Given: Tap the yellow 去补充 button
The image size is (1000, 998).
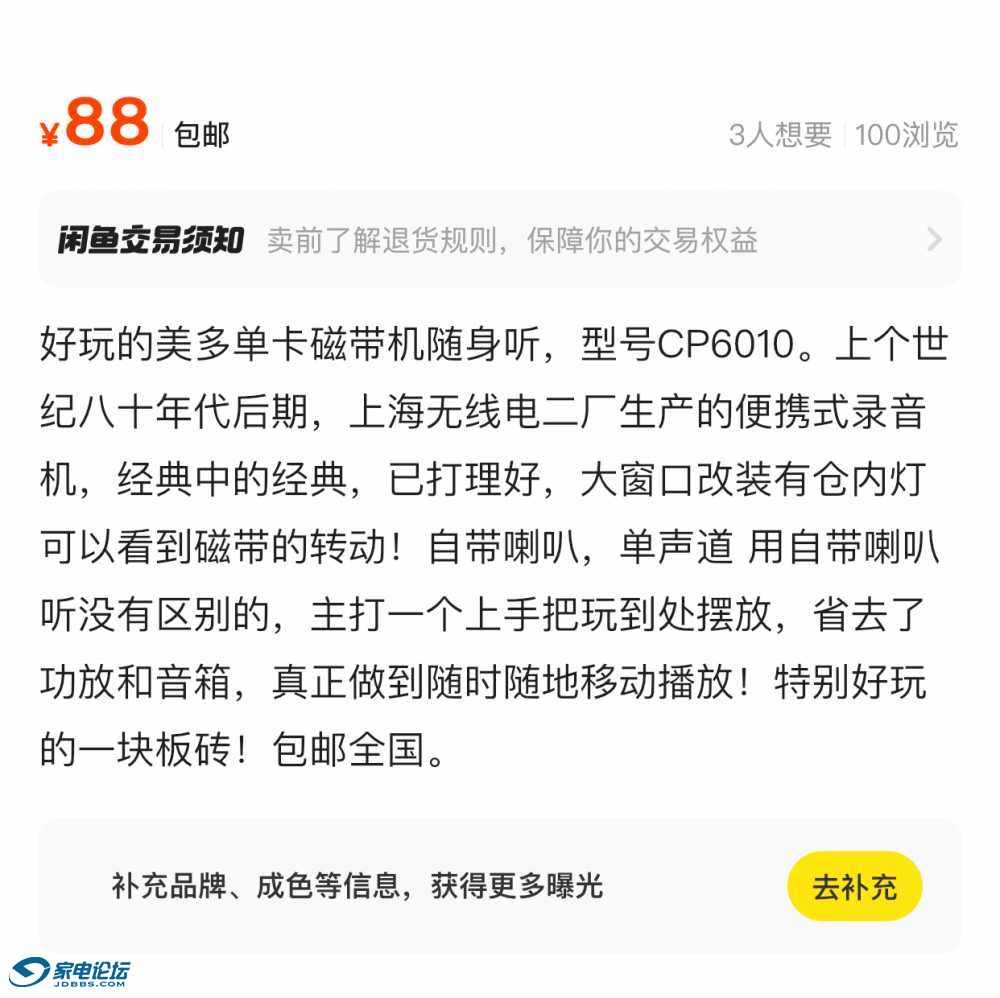Looking at the screenshot, I should tap(854, 886).
